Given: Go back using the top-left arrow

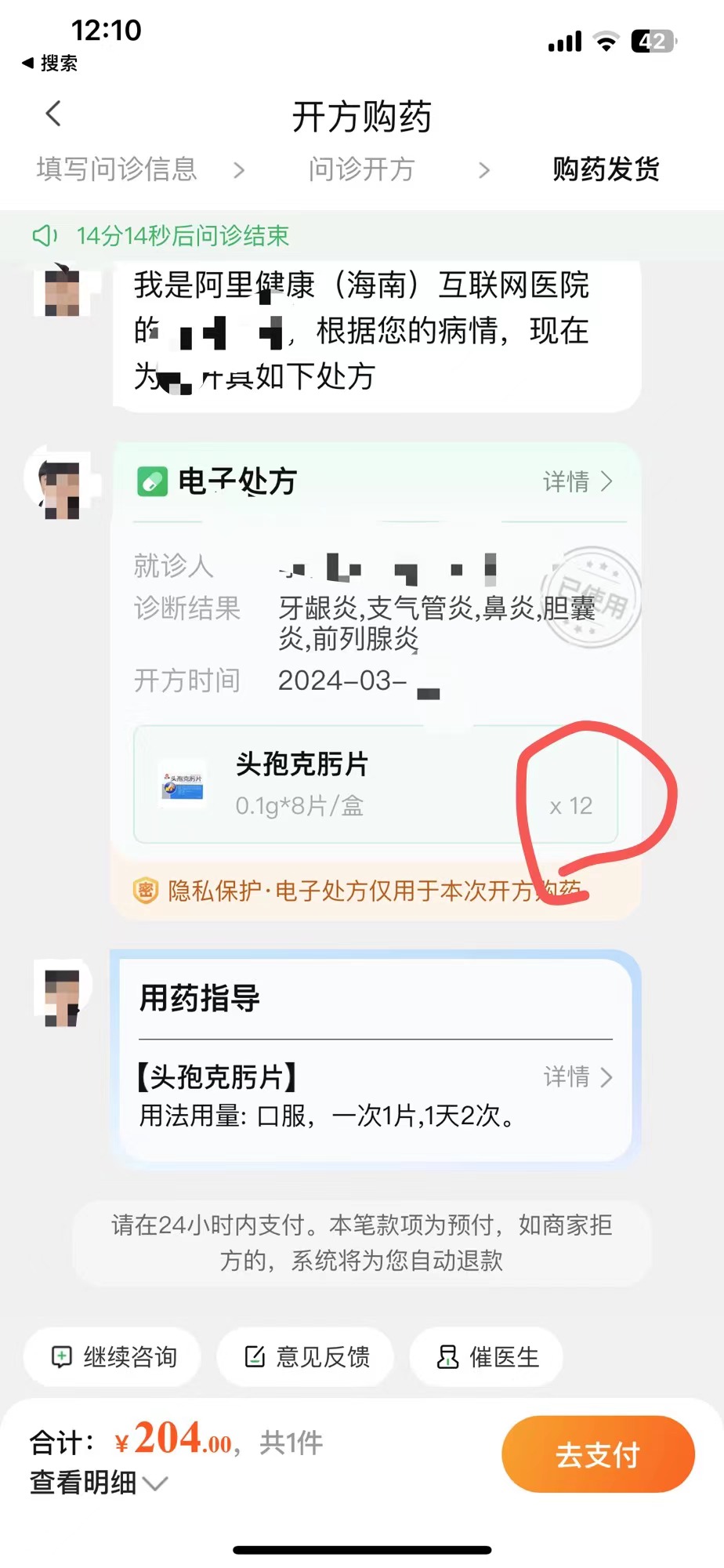Looking at the screenshot, I should click(53, 114).
